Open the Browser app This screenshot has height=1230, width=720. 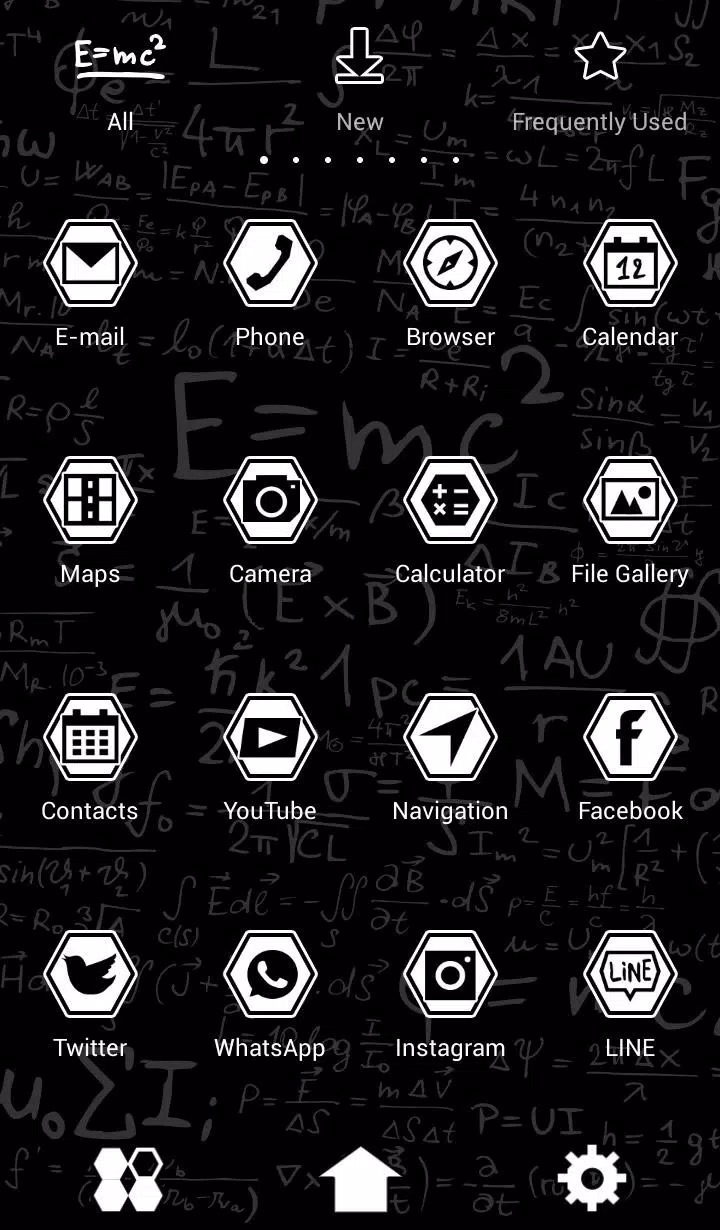(x=450, y=285)
